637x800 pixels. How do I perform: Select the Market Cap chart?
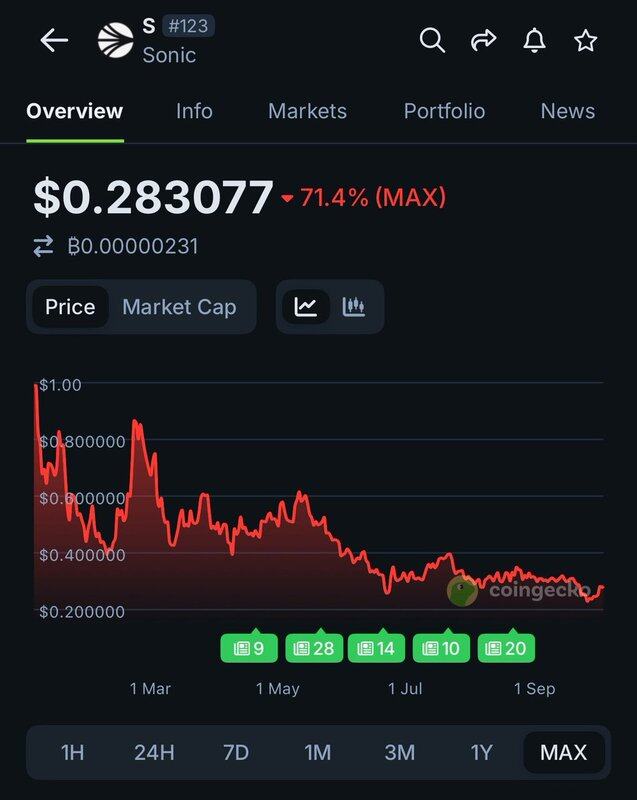click(179, 306)
